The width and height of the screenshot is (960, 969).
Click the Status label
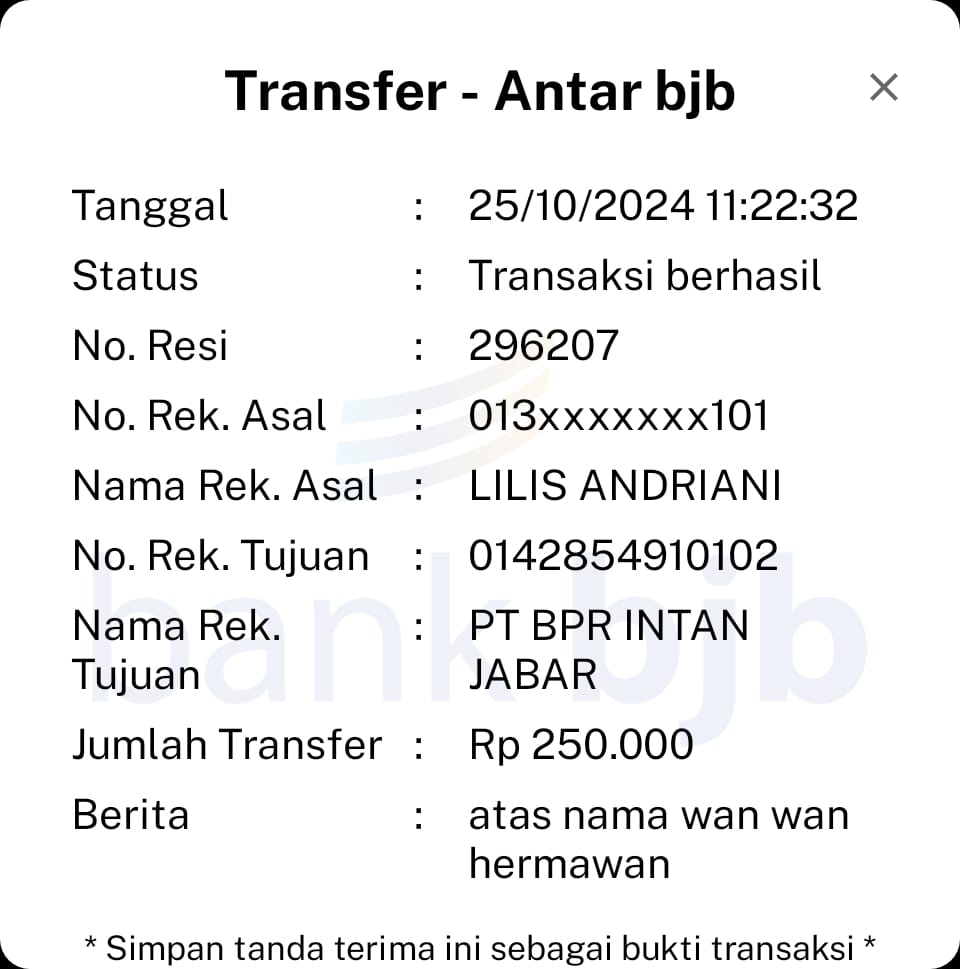(x=134, y=276)
